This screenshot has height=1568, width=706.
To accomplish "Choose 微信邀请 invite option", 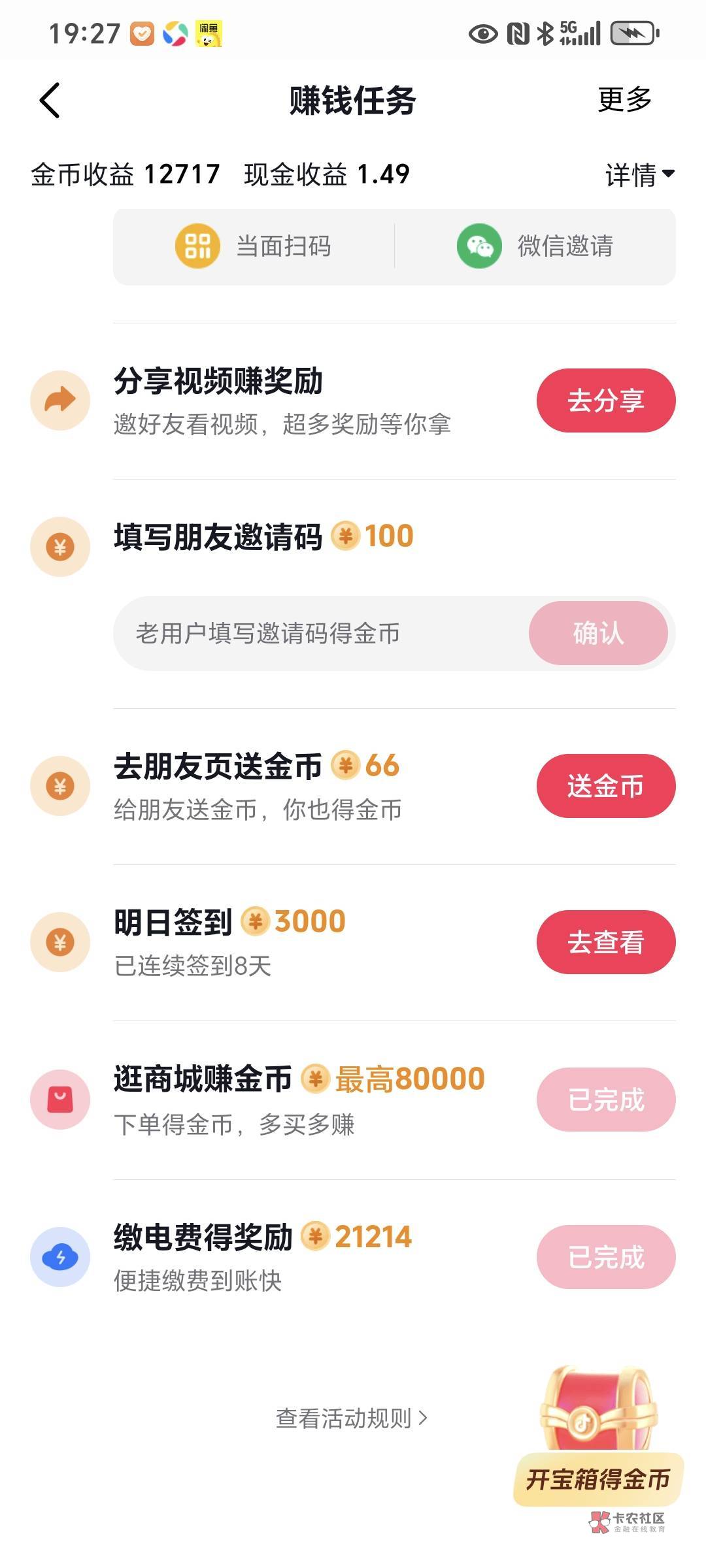I will [x=535, y=246].
